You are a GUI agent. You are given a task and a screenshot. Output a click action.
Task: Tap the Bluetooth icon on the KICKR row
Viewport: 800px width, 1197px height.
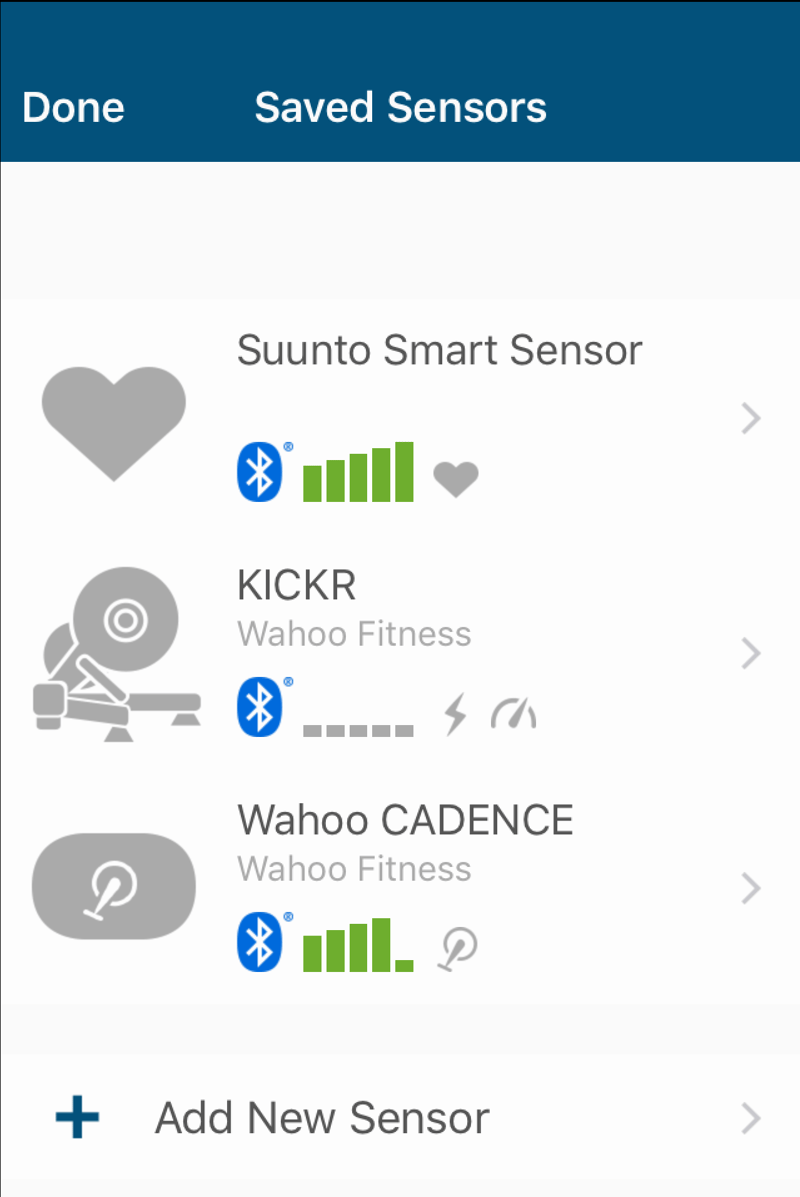coord(261,706)
